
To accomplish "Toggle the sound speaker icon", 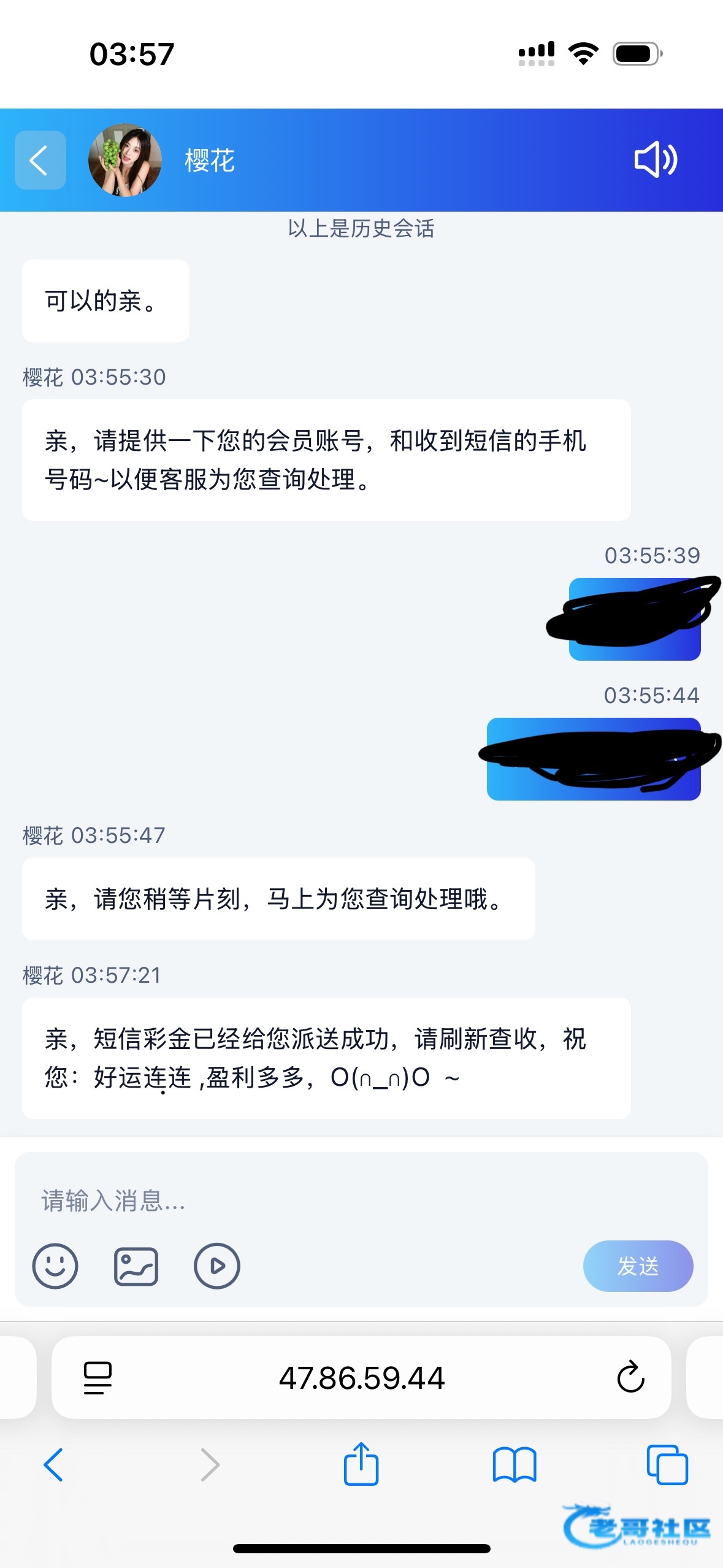I will pos(655,160).
